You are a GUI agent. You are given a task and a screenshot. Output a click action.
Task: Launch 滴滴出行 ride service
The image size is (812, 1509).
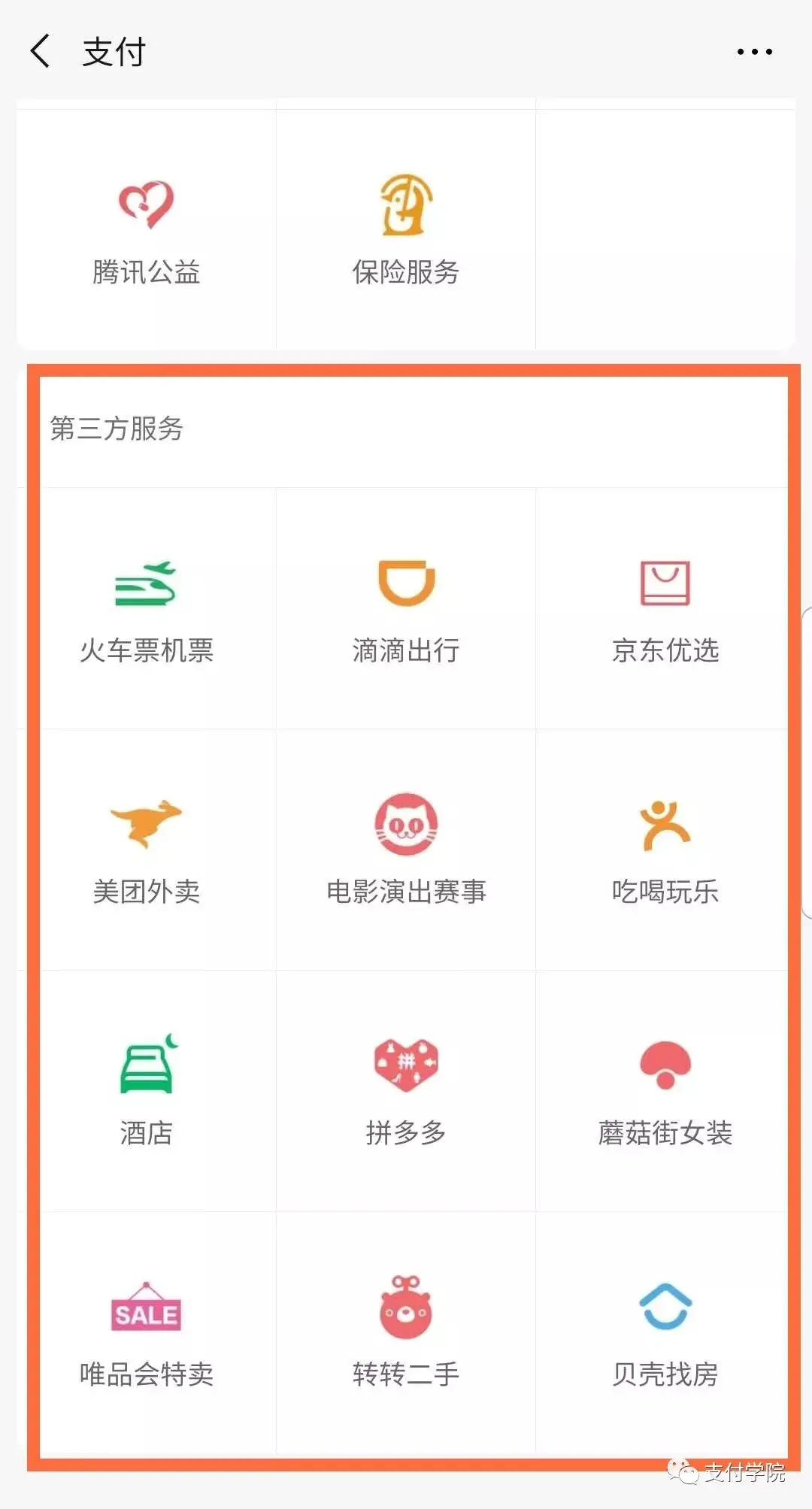tap(406, 609)
